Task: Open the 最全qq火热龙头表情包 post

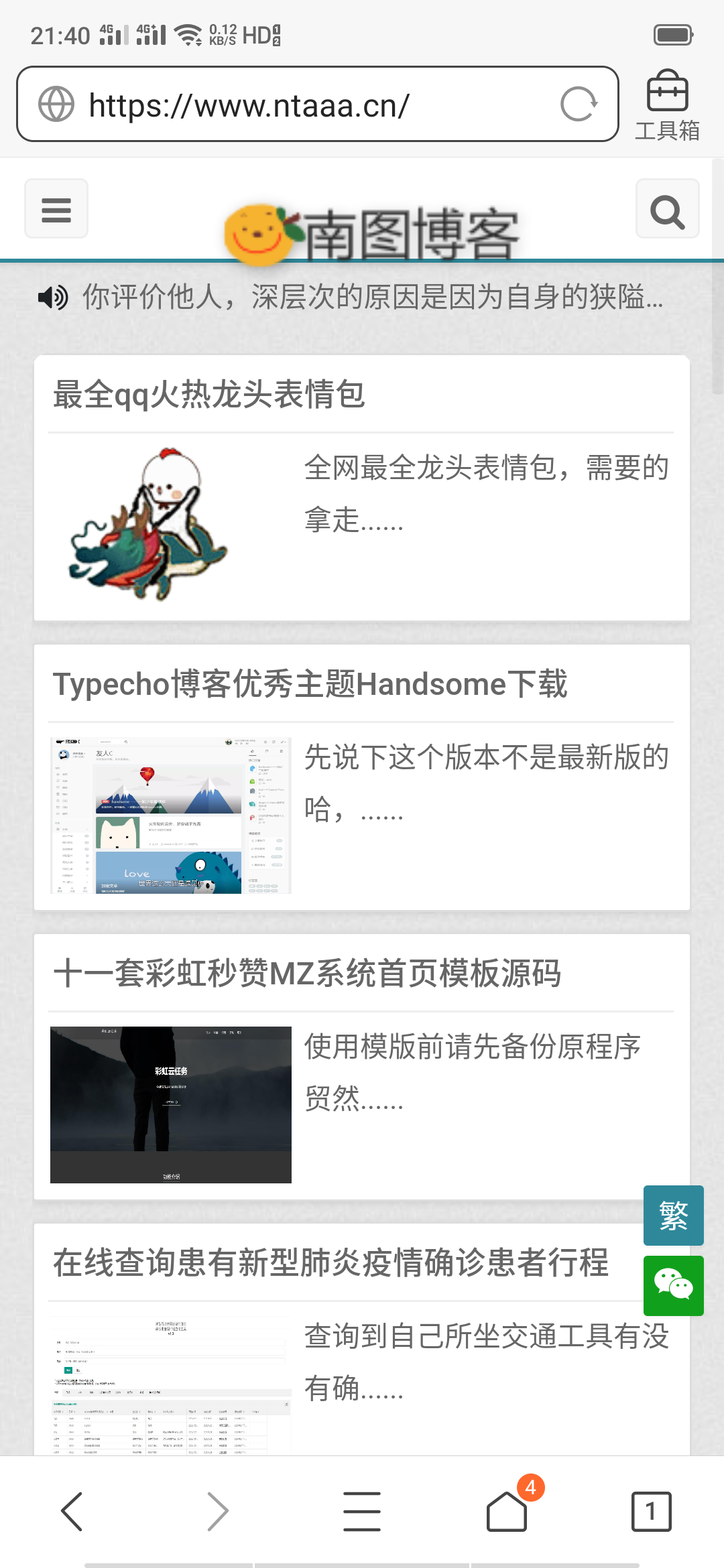Action: point(209,394)
